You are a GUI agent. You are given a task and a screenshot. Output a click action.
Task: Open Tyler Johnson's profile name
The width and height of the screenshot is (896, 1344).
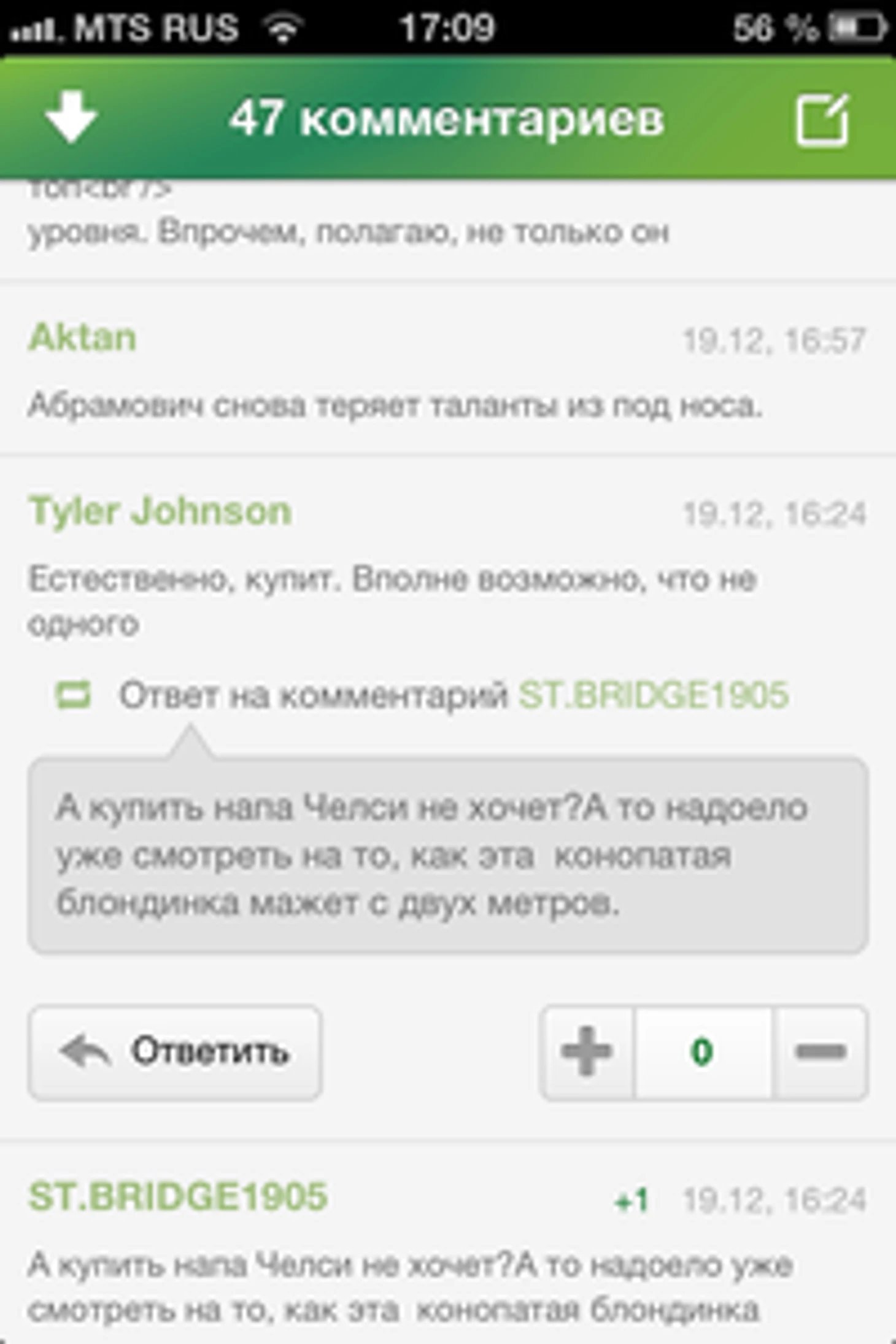160,511
